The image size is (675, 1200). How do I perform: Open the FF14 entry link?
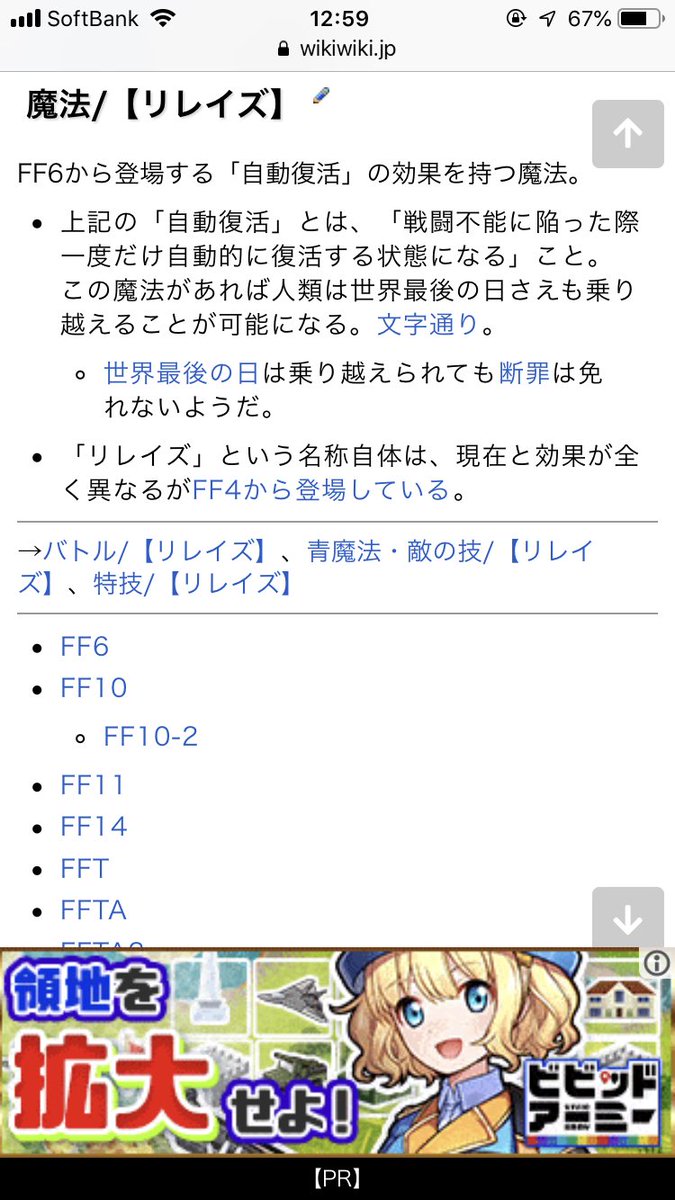point(93,827)
